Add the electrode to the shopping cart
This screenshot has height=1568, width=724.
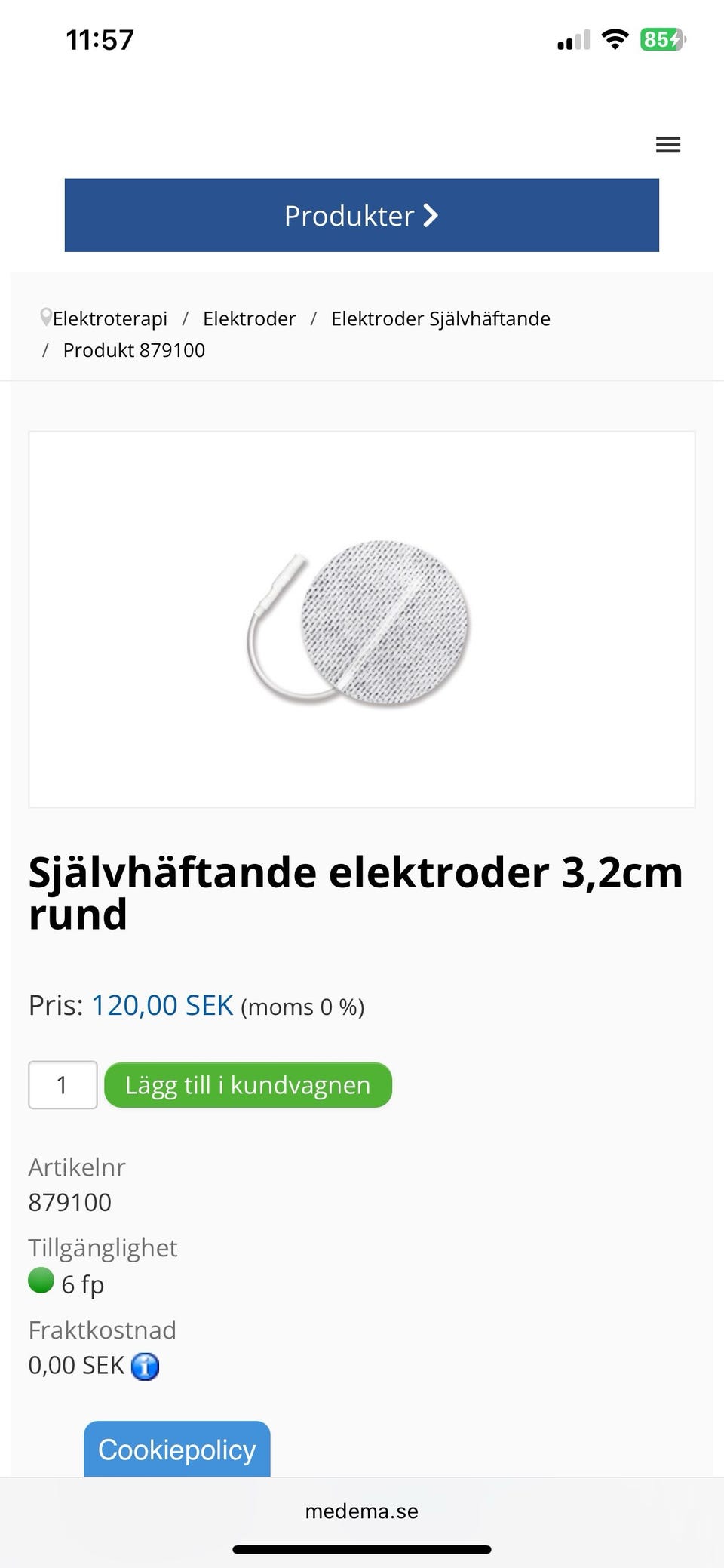pos(248,1084)
